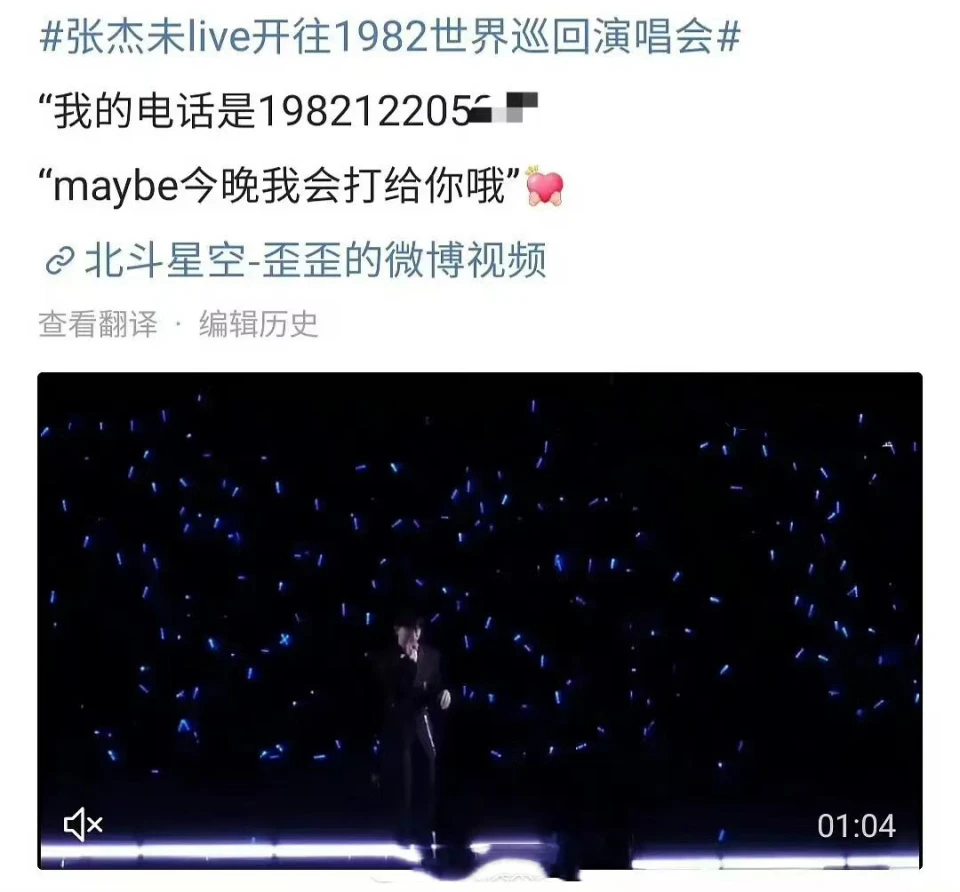View the post's 编辑历史
This screenshot has height=892, width=960.
pos(258,324)
